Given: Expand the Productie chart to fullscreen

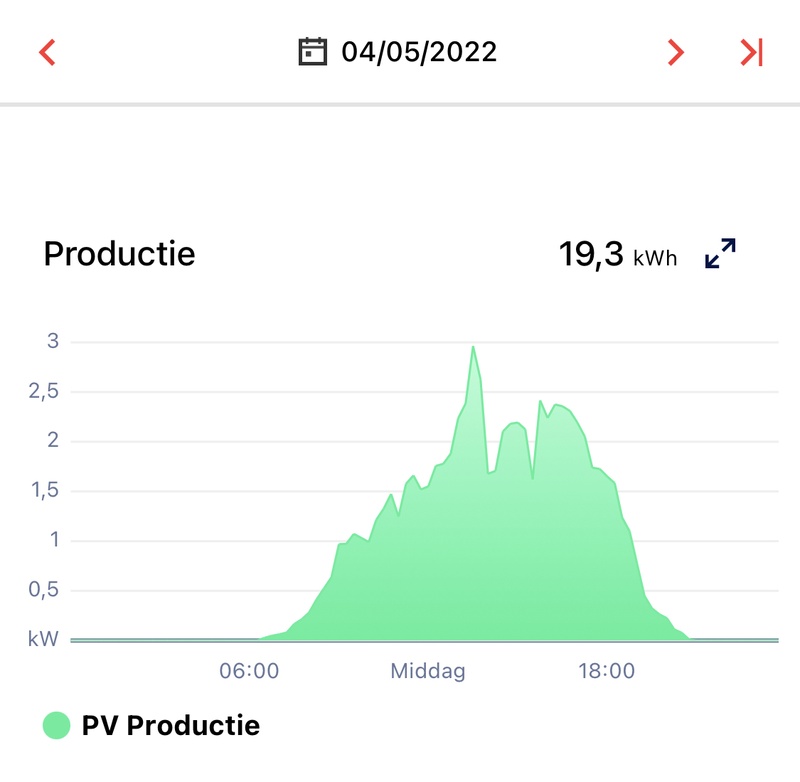Looking at the screenshot, I should tap(720, 254).
